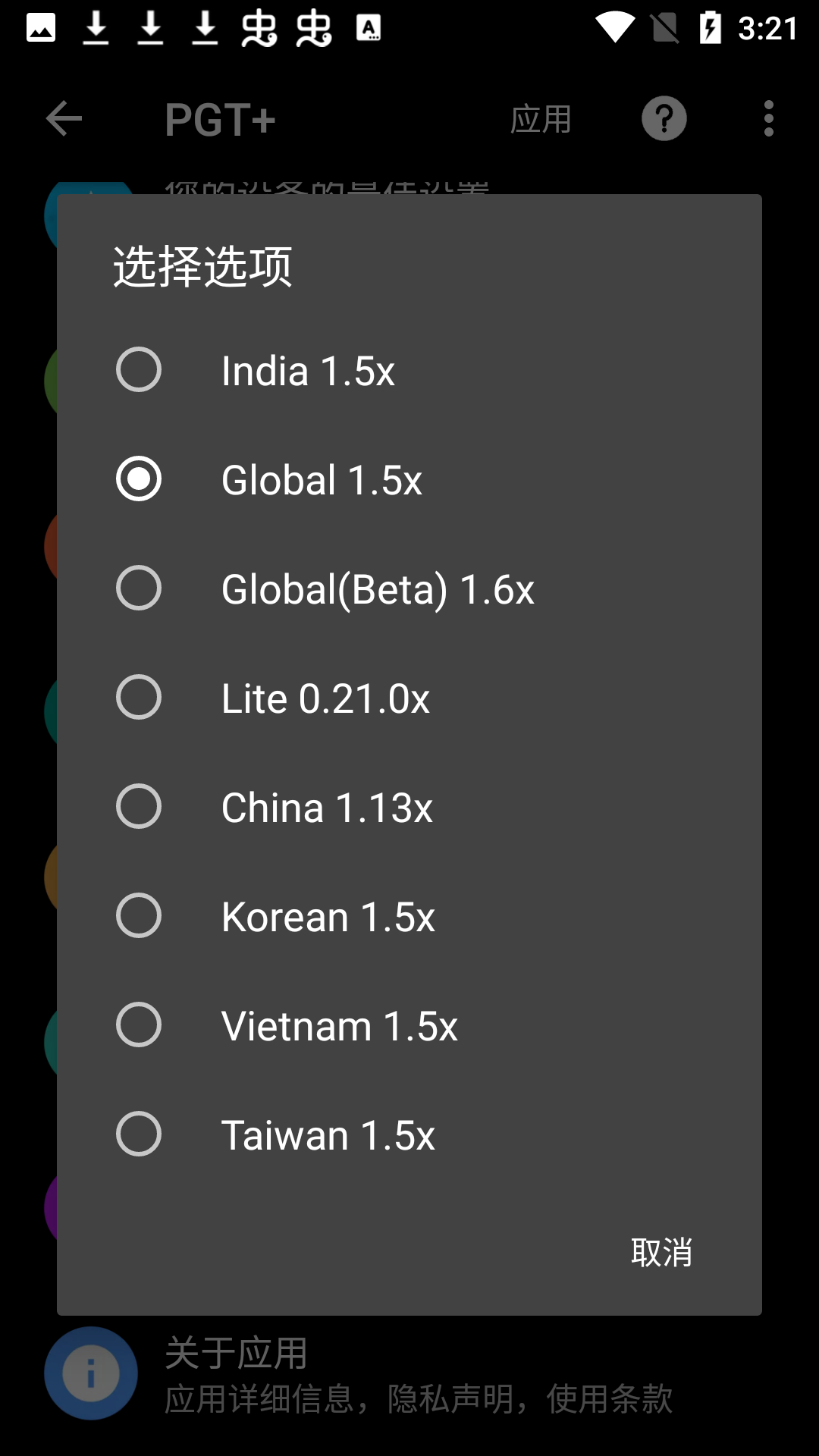Open the overflow three-dot menu

point(768,118)
